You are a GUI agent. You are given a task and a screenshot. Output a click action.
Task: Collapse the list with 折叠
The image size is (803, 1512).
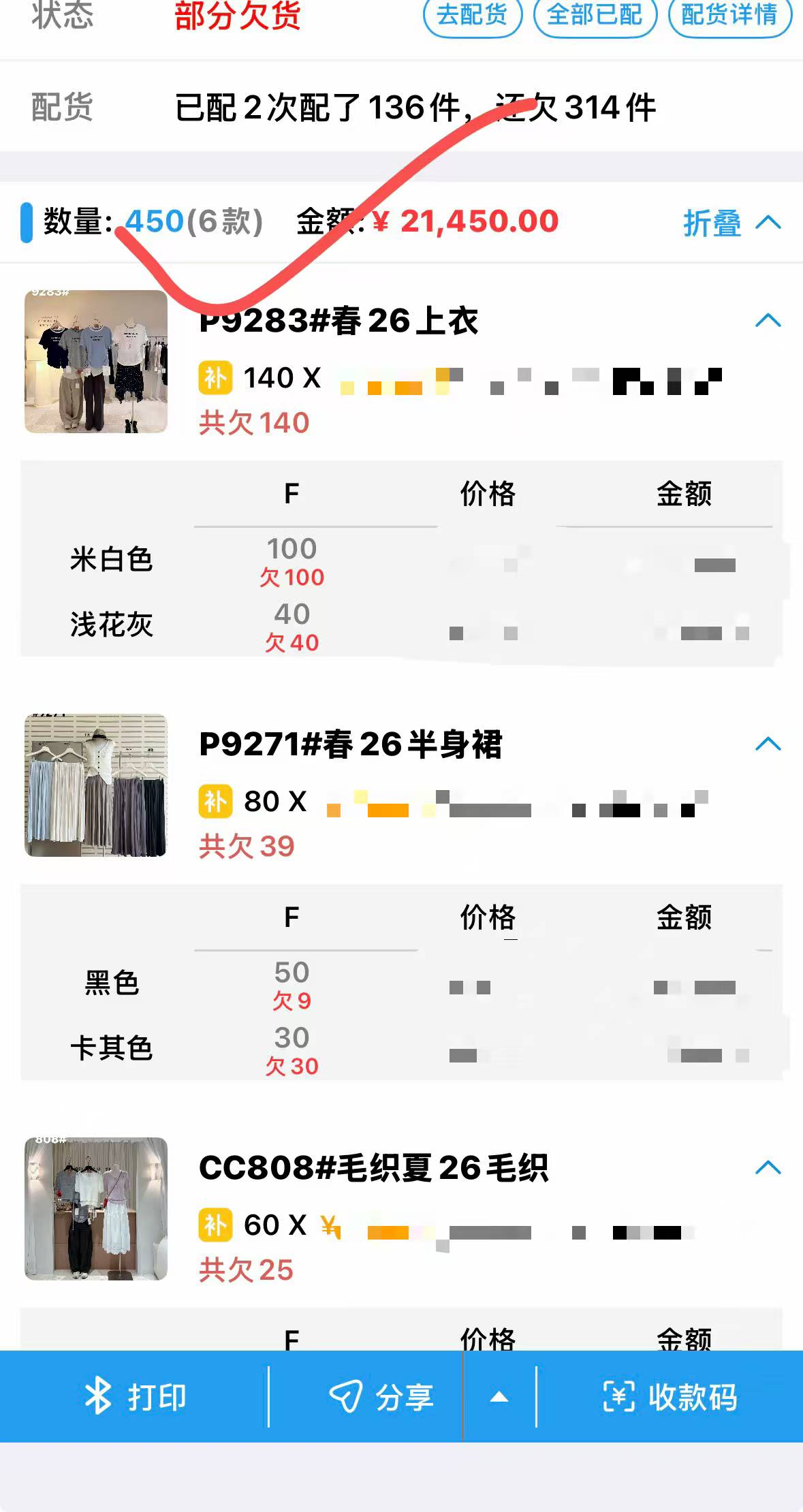(731, 223)
